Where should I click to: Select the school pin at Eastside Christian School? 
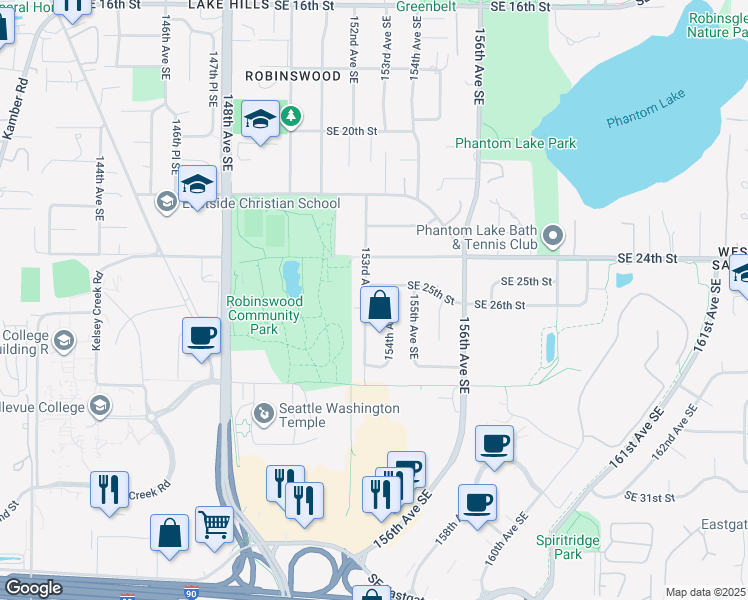point(198,185)
